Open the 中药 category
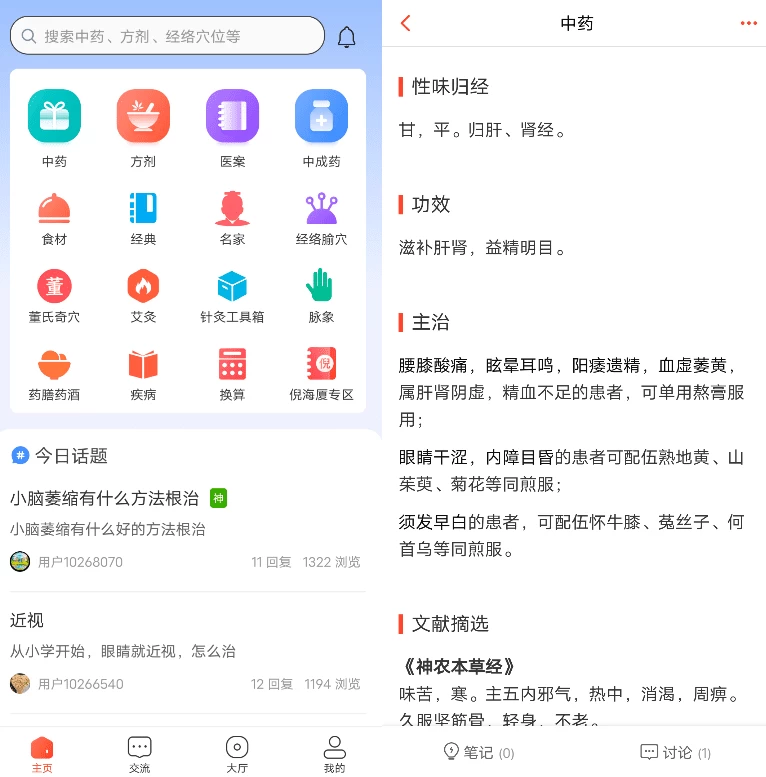This screenshot has width=766, height=777. point(54,128)
